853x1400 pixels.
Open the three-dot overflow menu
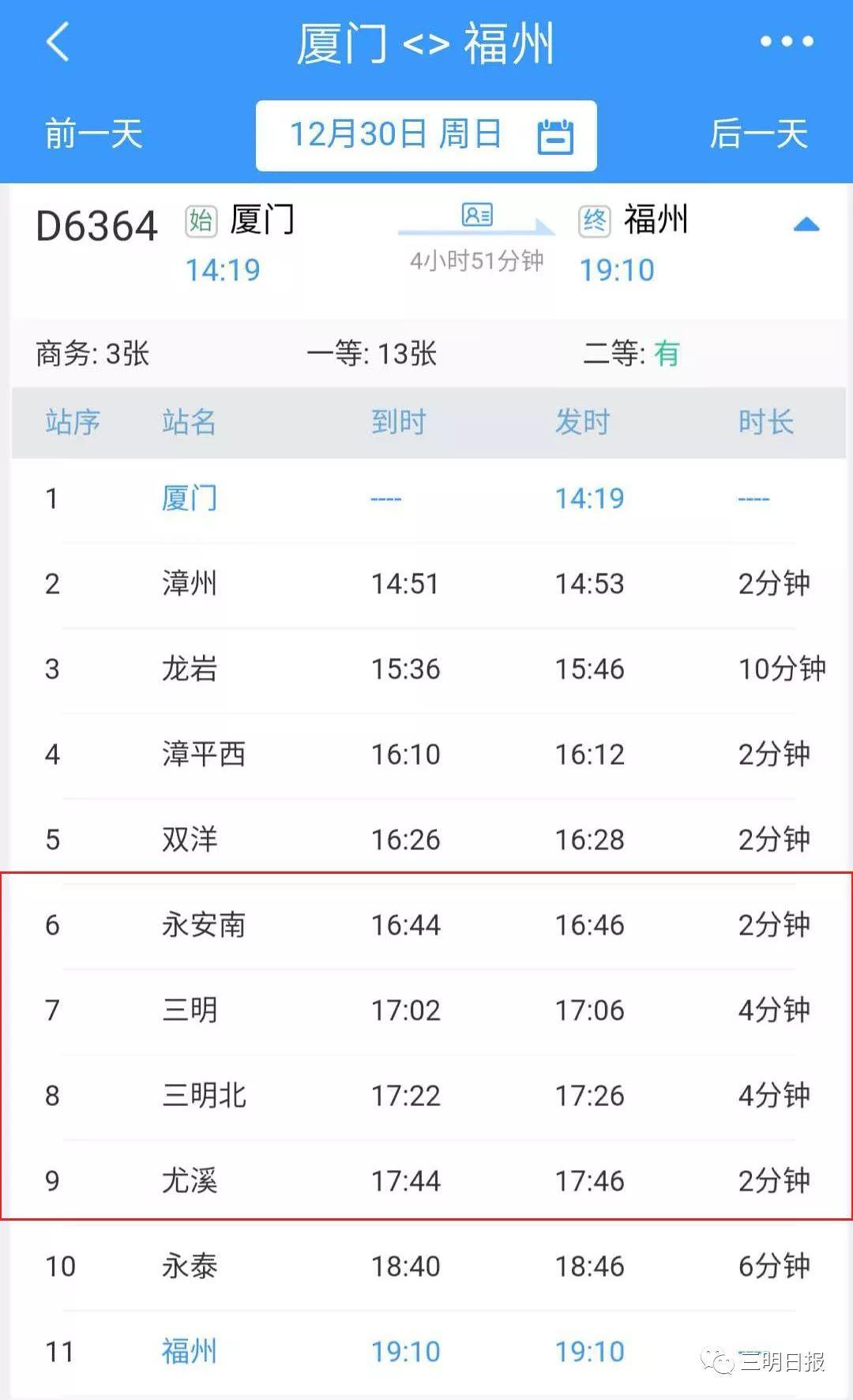[786, 42]
